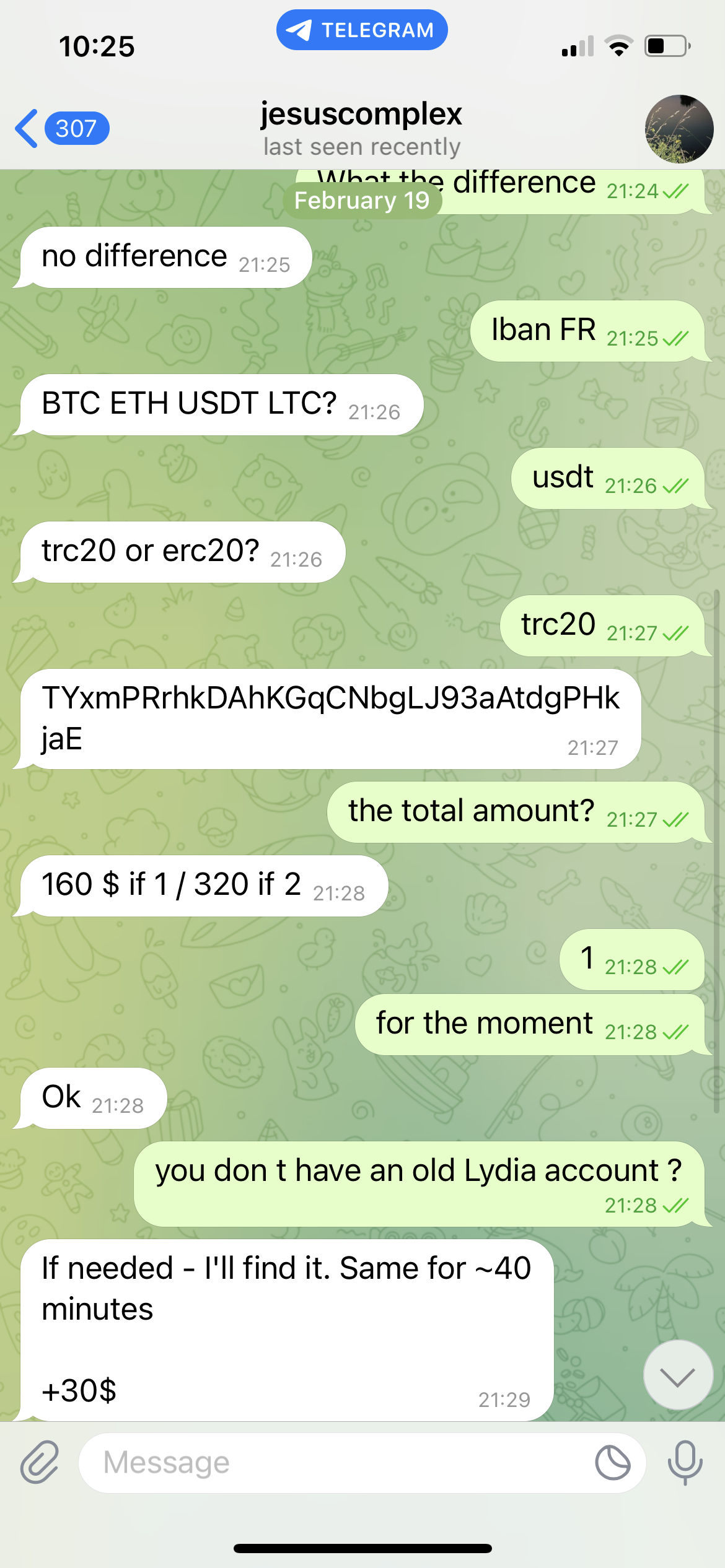Tap the paperclip attach icon
Screen dimensions: 725x1568
(40, 1462)
